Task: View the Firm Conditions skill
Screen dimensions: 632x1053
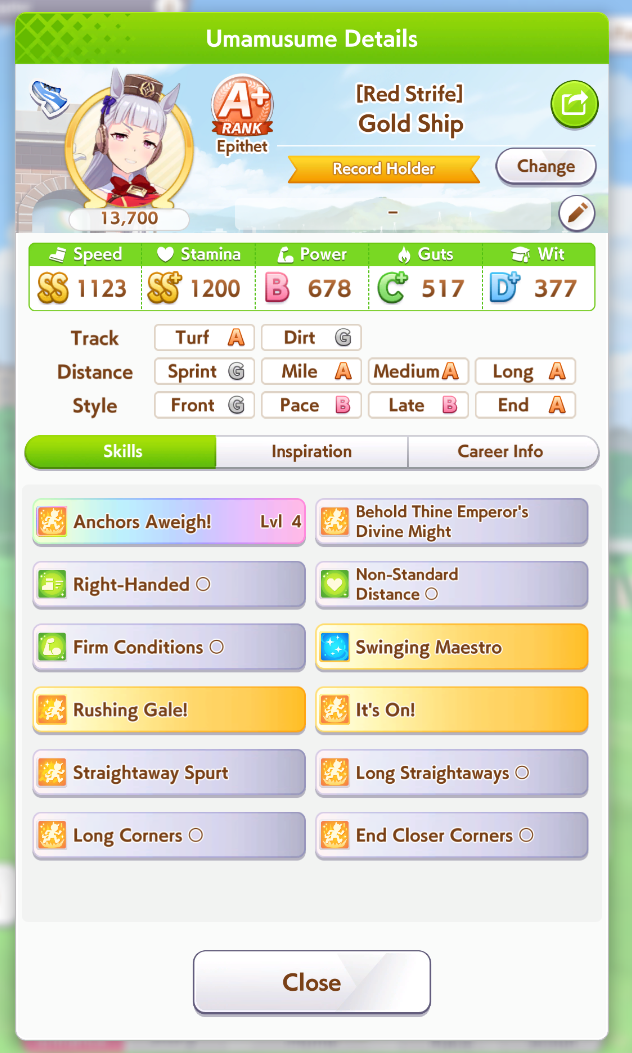Action: point(169,648)
